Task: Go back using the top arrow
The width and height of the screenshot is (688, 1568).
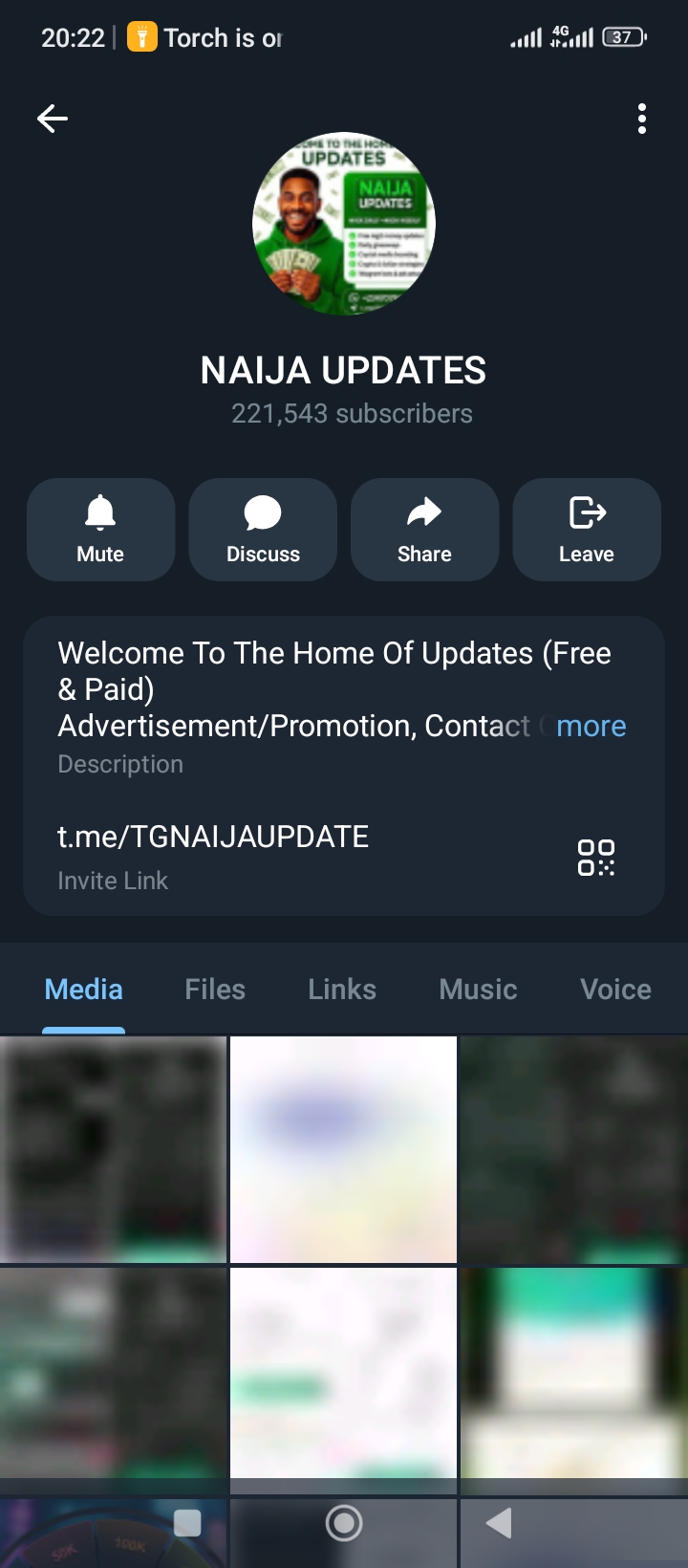Action: tap(53, 119)
